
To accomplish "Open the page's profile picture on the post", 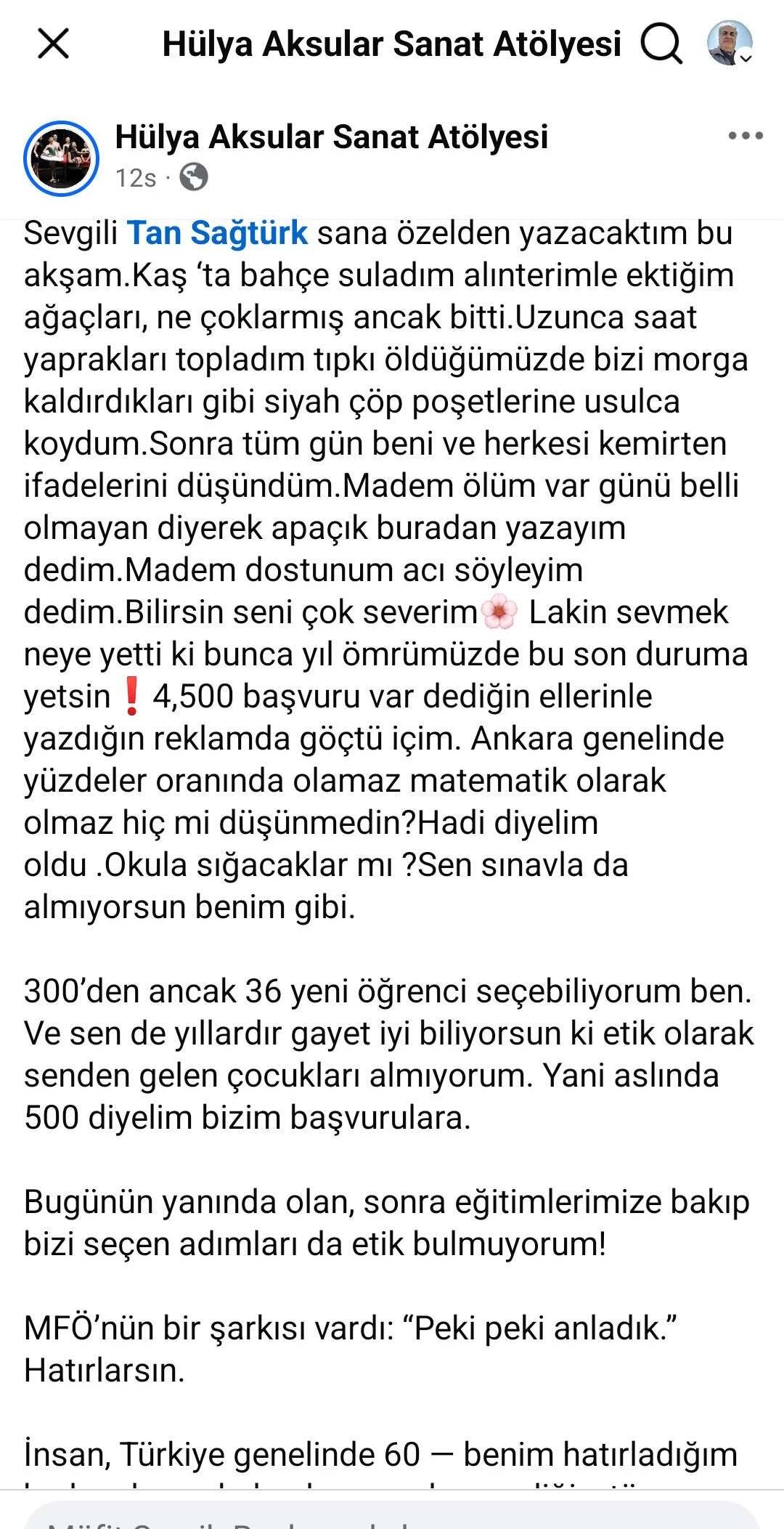I will (61, 158).
